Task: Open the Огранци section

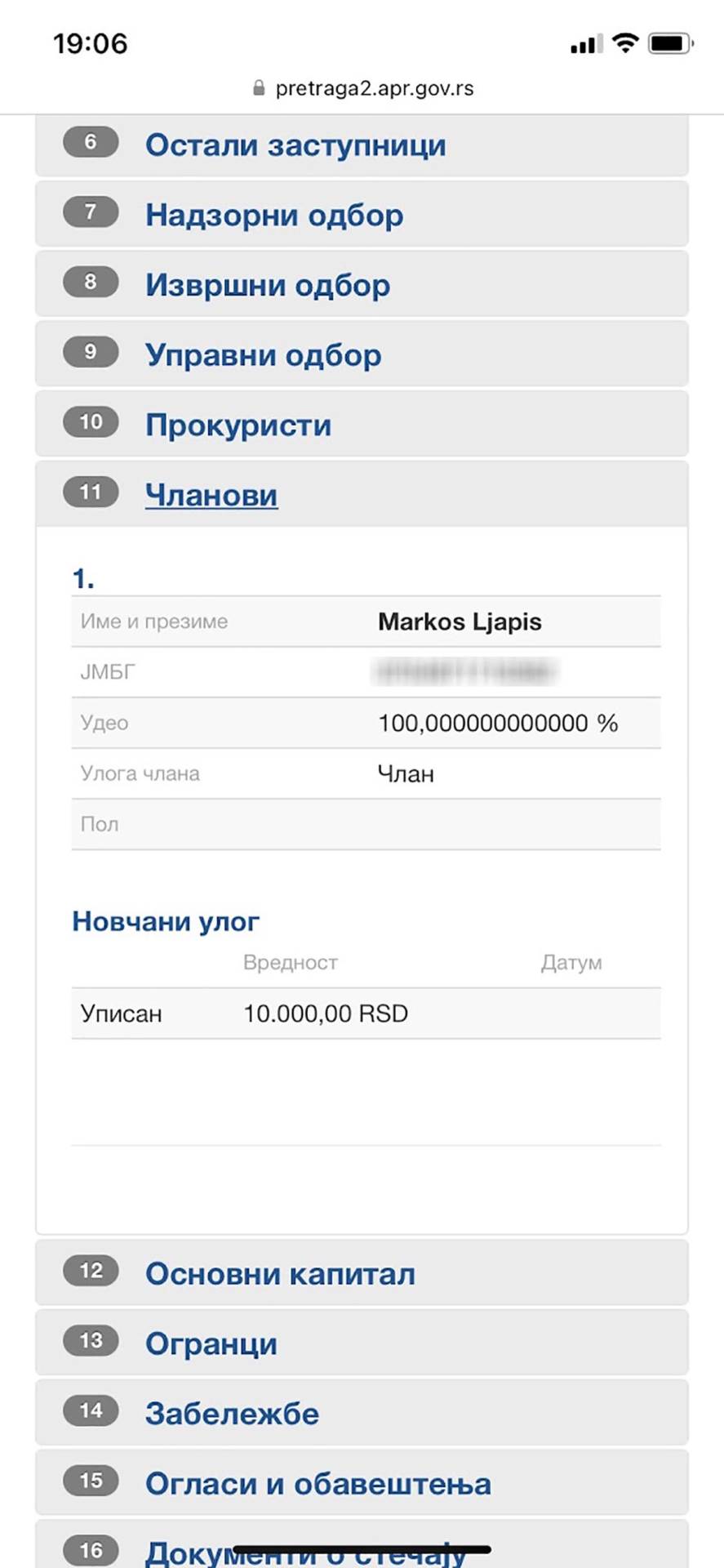Action: 211,1344
